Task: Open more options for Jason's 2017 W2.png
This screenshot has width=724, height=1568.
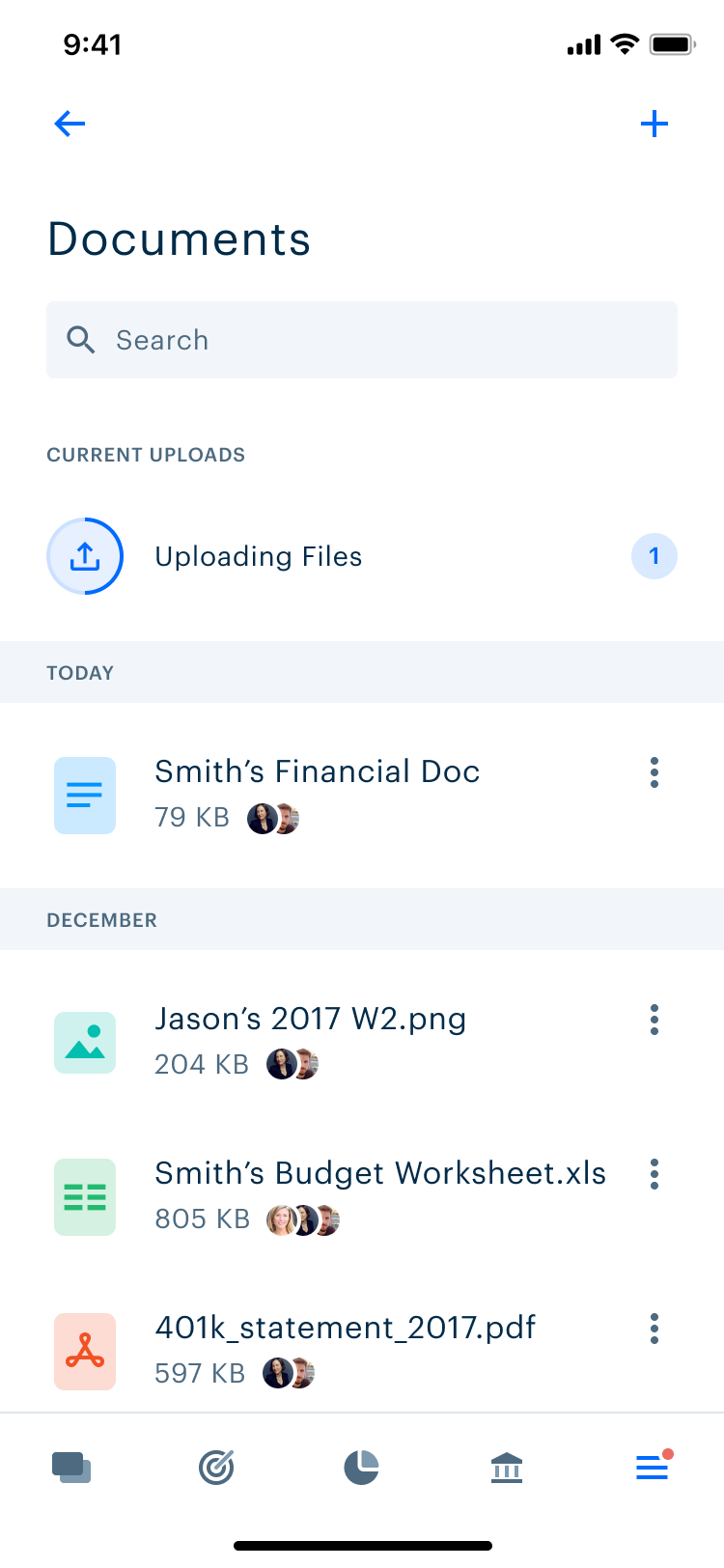Action: point(654,1020)
